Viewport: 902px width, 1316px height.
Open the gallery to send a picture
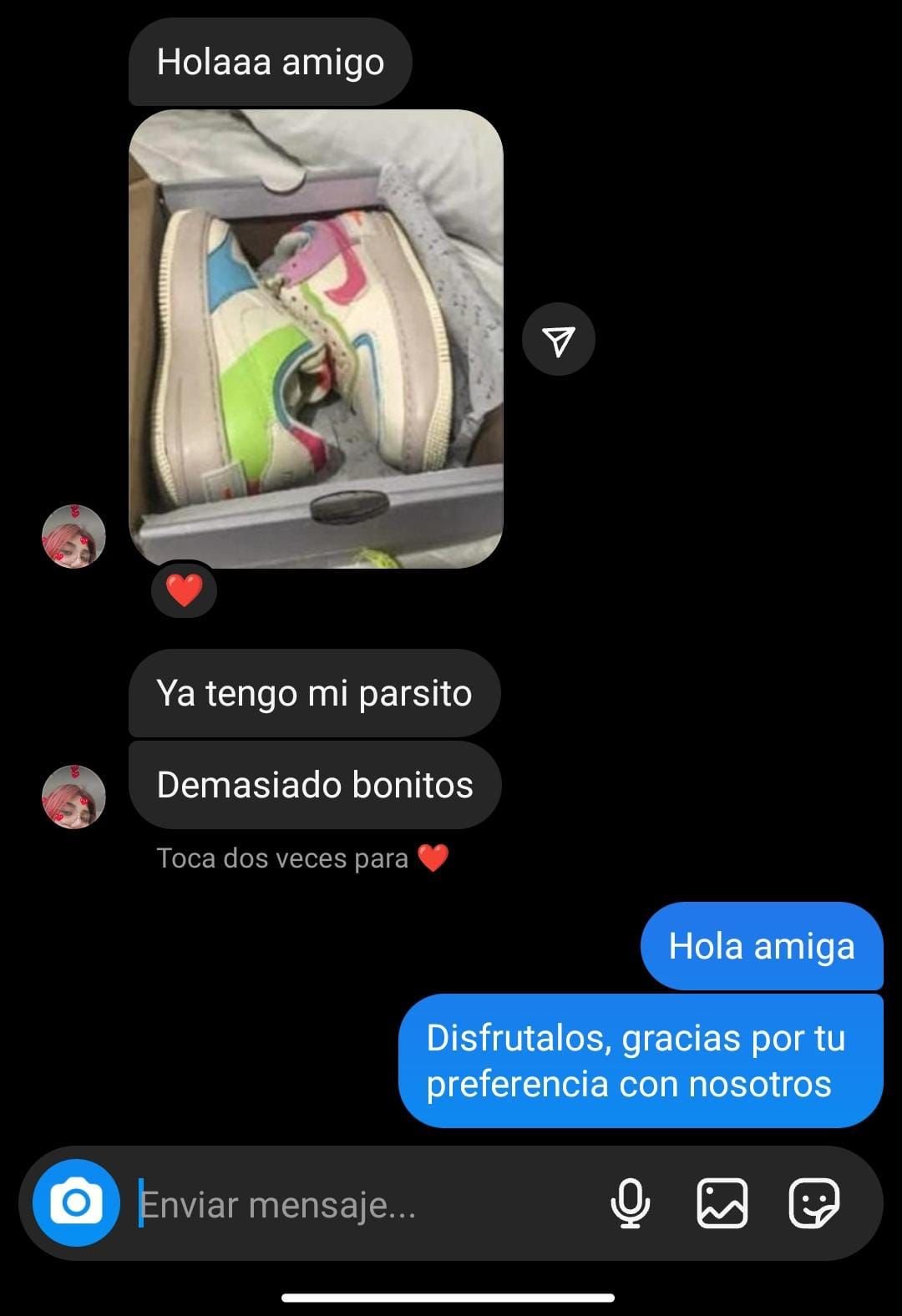[x=722, y=1203]
